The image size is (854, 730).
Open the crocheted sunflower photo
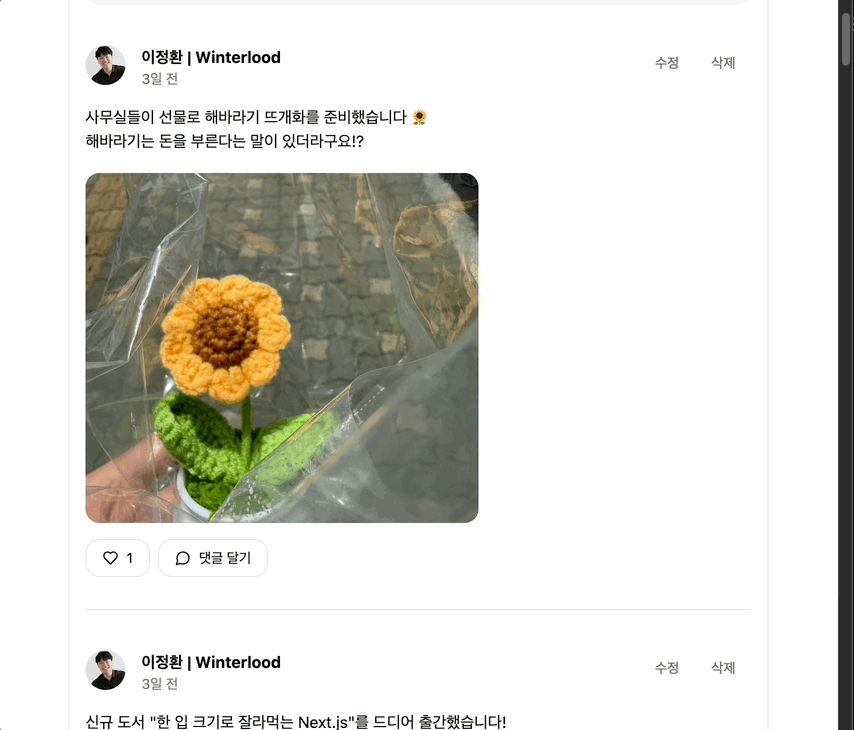coord(281,348)
